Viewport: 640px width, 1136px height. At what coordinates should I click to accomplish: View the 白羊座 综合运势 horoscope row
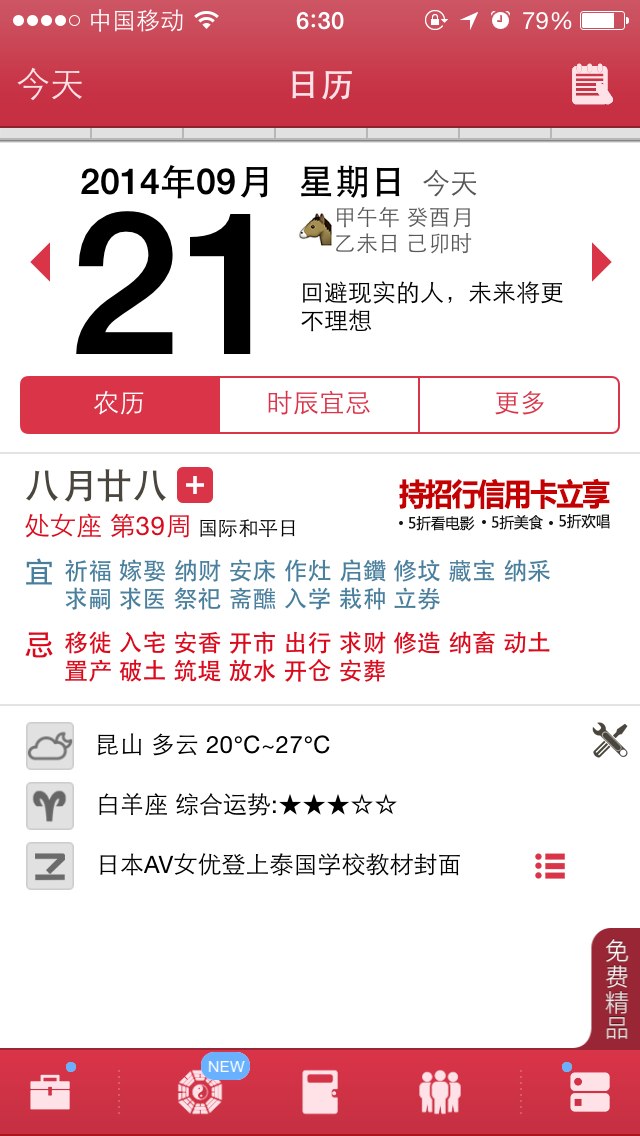(x=246, y=805)
